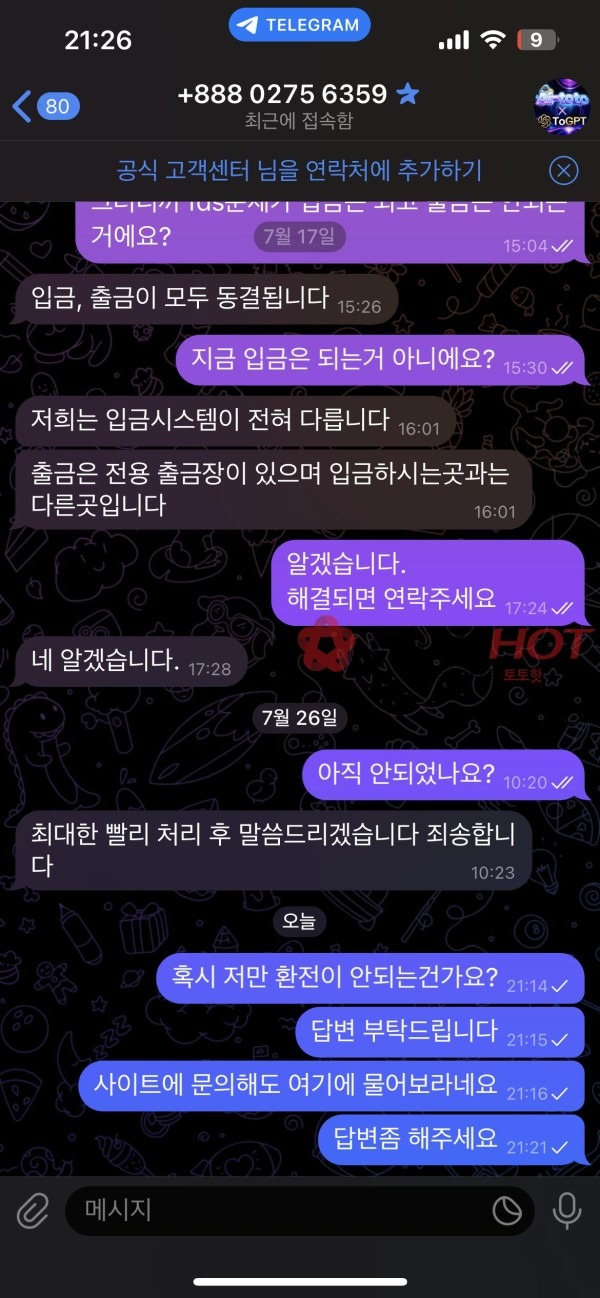This screenshot has height=1298, width=600.
Task: Focus the 메시지 text input field
Action: point(280,1212)
